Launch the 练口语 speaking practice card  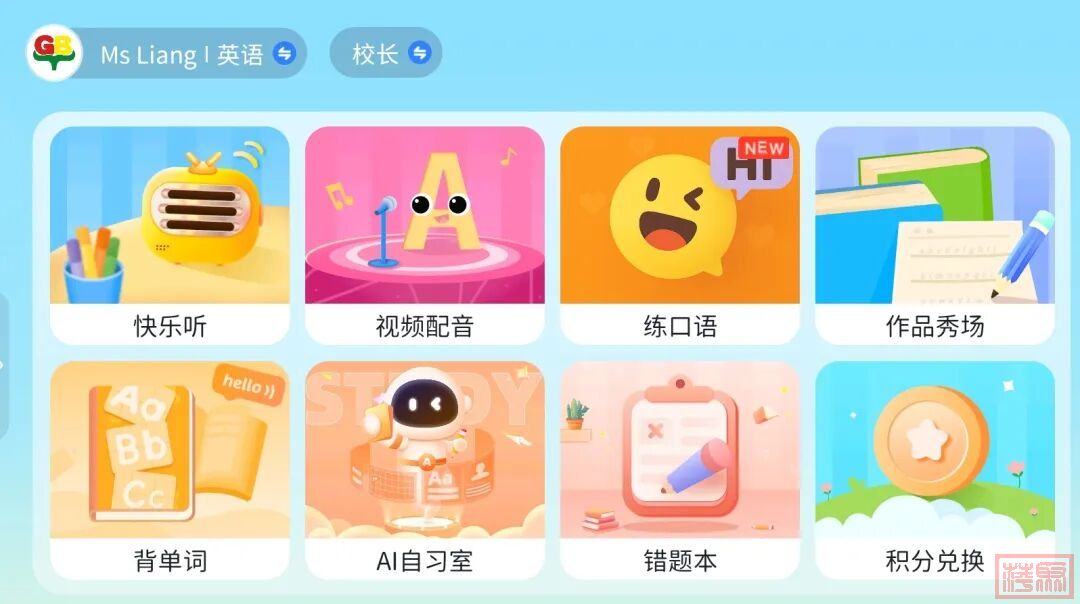pyautogui.click(x=680, y=235)
